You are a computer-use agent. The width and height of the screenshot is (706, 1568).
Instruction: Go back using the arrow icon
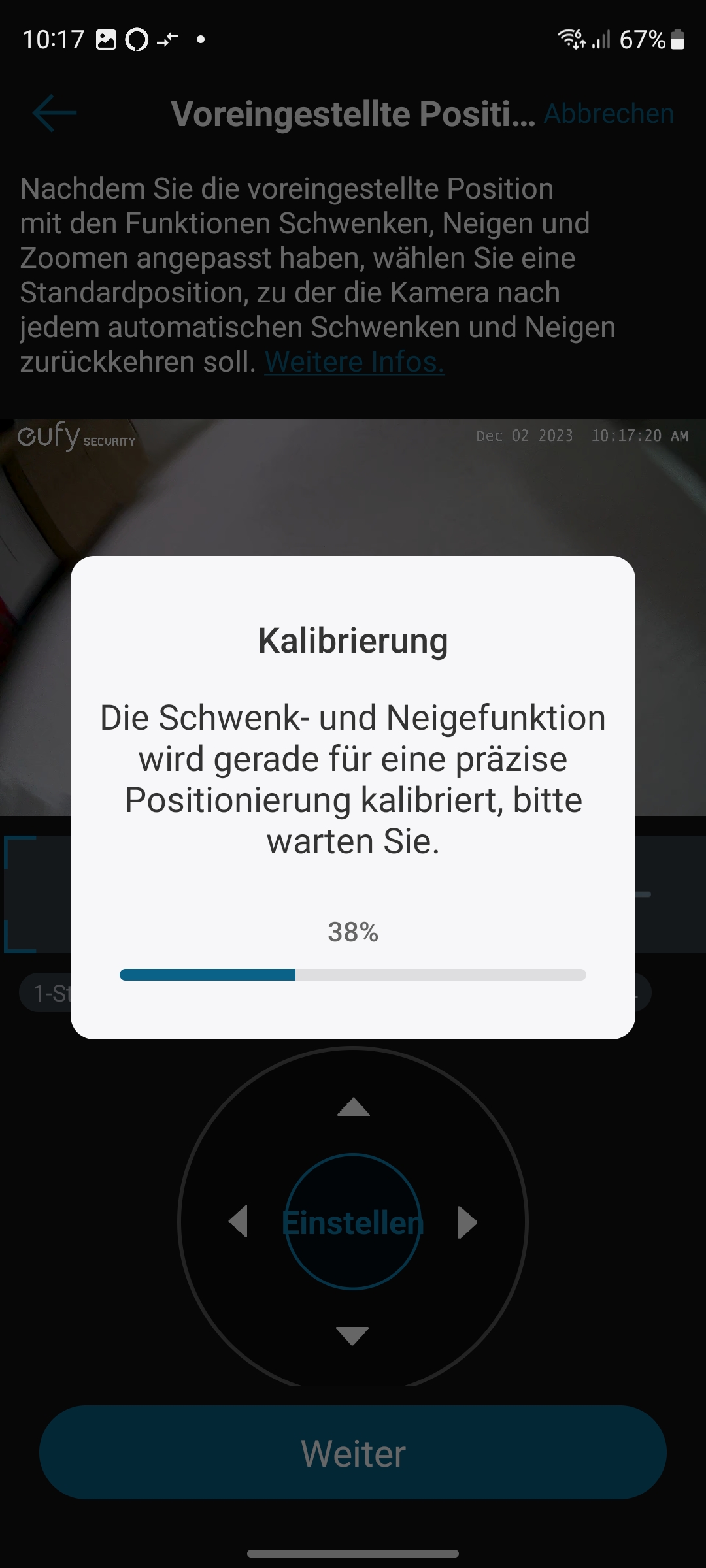coord(55,113)
